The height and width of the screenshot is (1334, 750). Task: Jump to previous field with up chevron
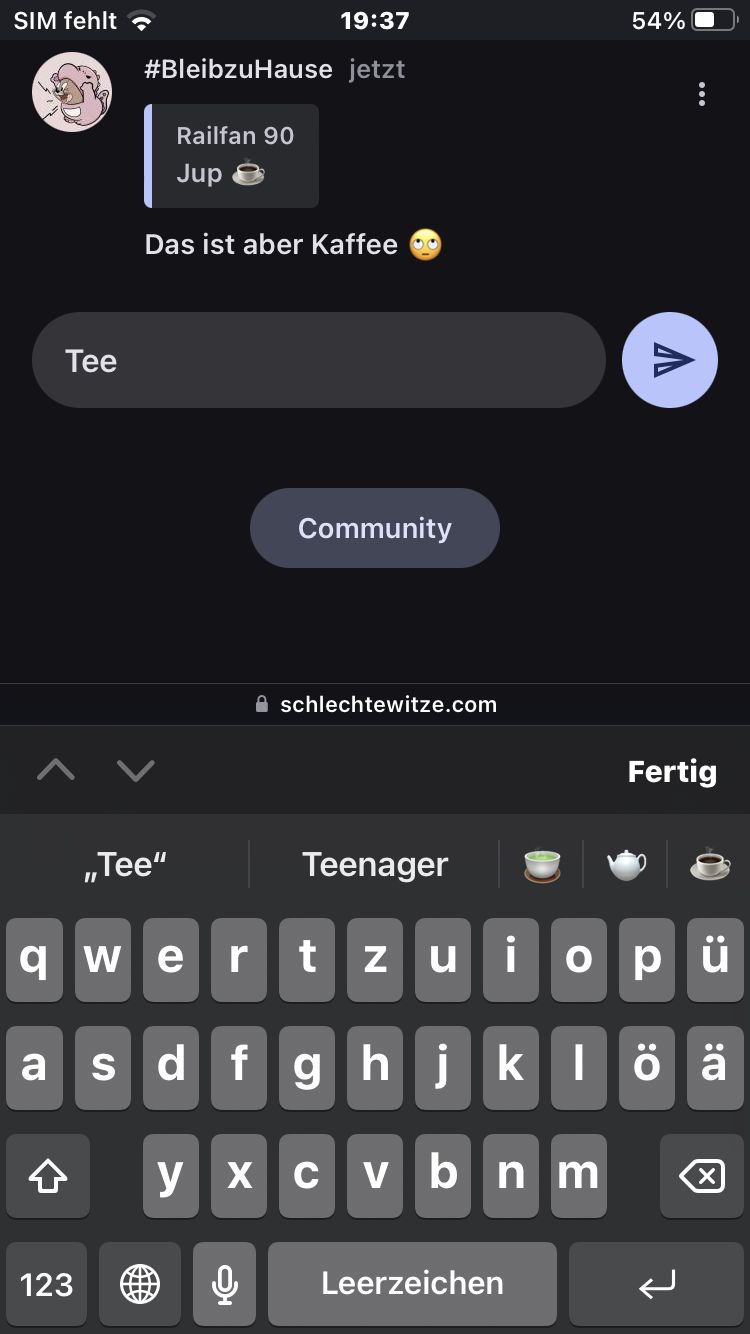56,770
